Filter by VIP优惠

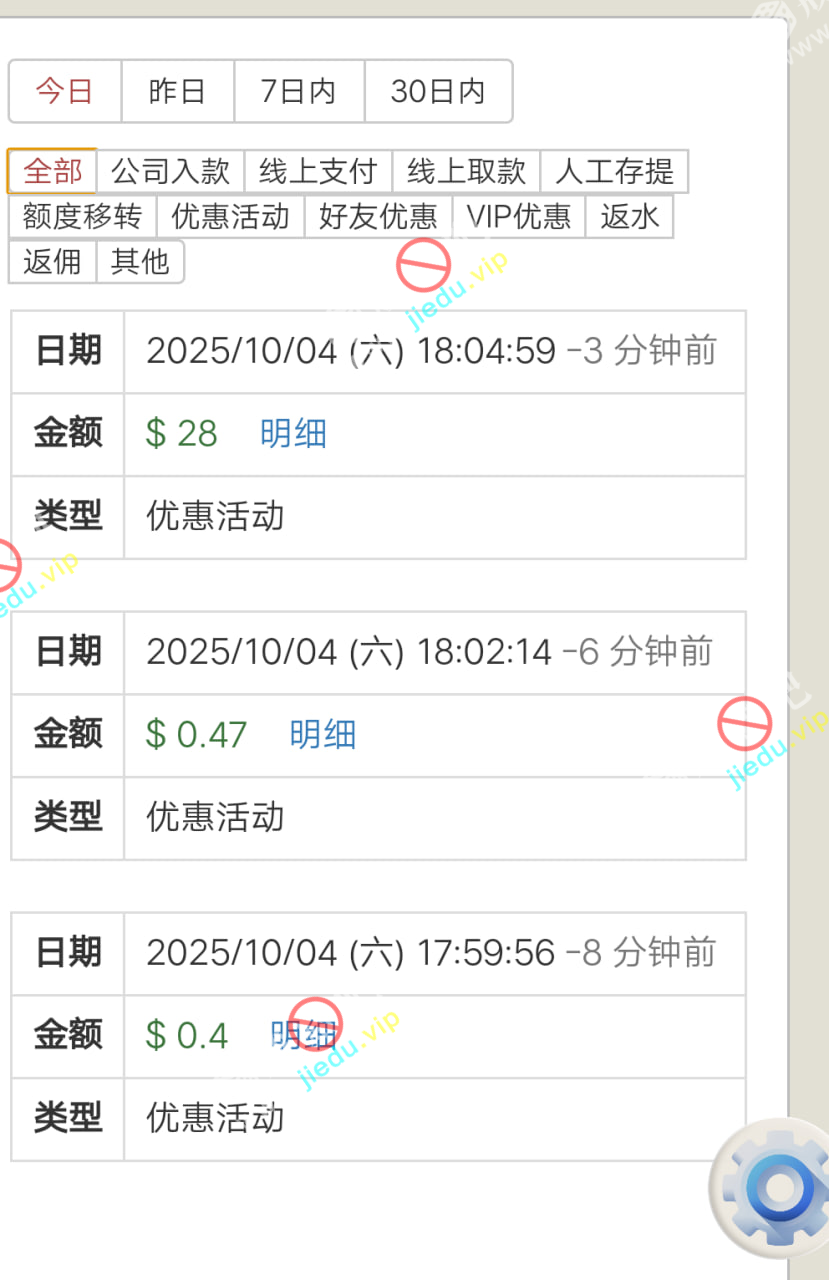point(518,216)
